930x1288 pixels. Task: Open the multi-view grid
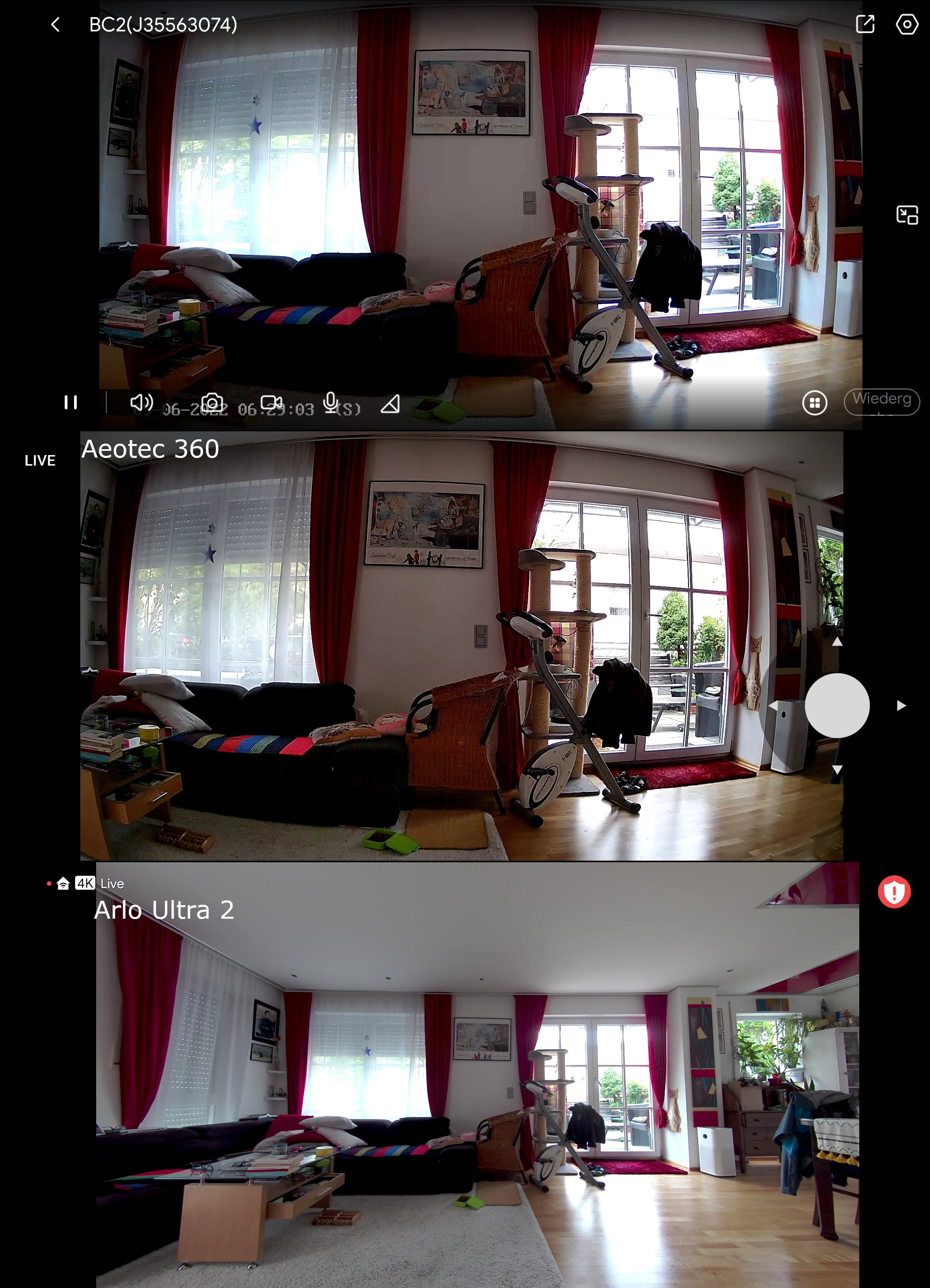[814, 403]
